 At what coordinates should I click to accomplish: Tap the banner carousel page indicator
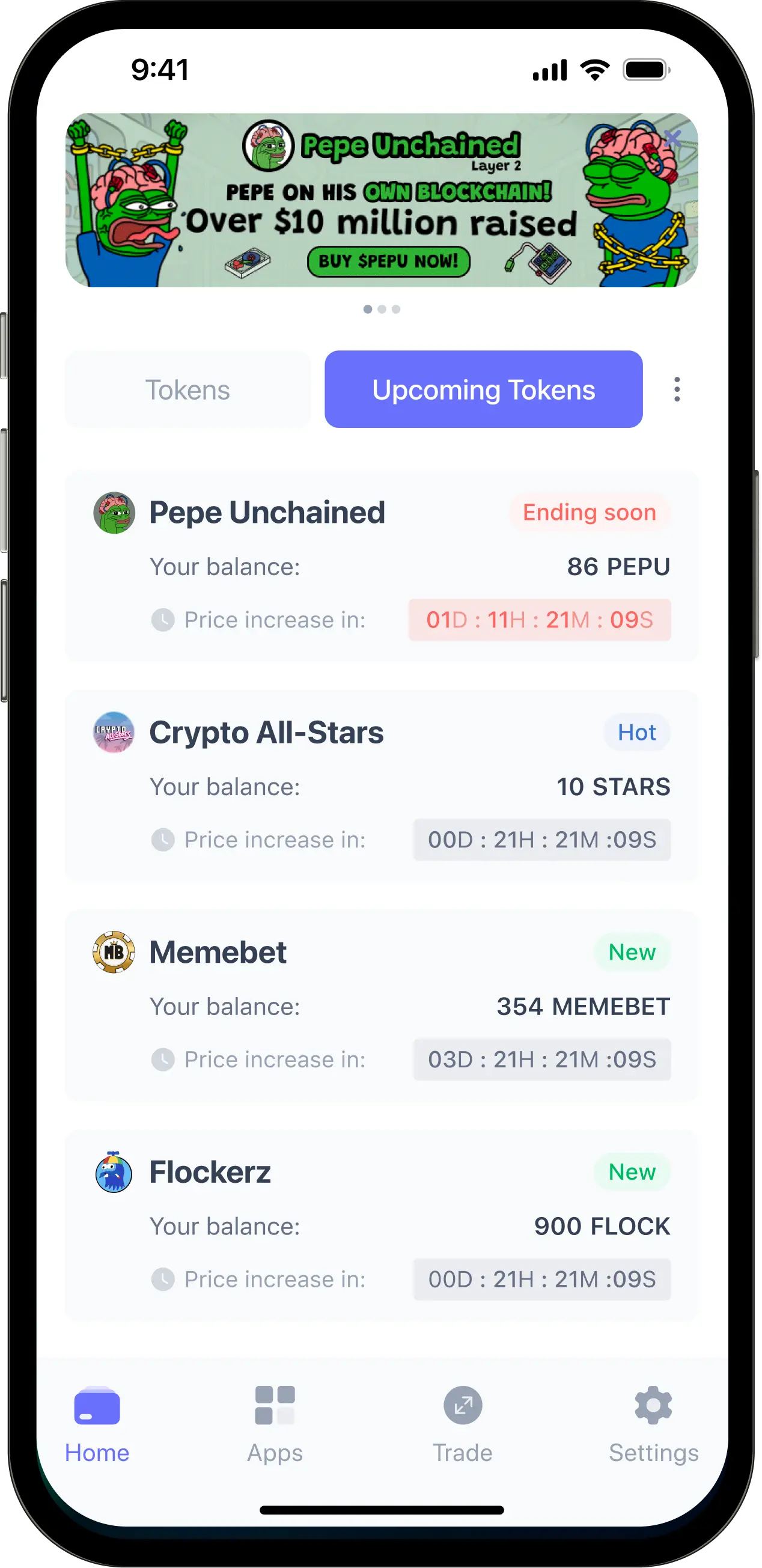coord(382,310)
